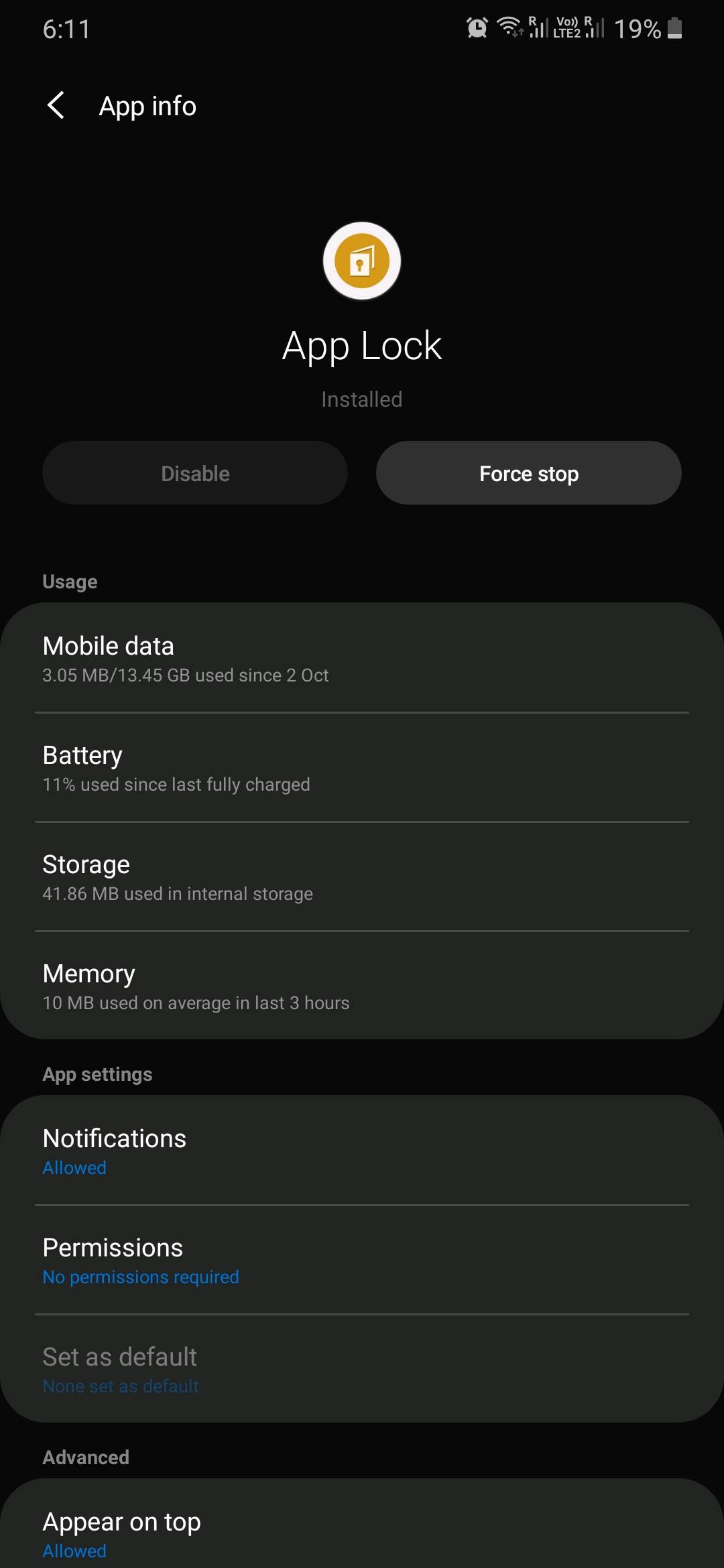The height and width of the screenshot is (1568, 724).
Task: Check Memory usage row
Action: coord(362,986)
